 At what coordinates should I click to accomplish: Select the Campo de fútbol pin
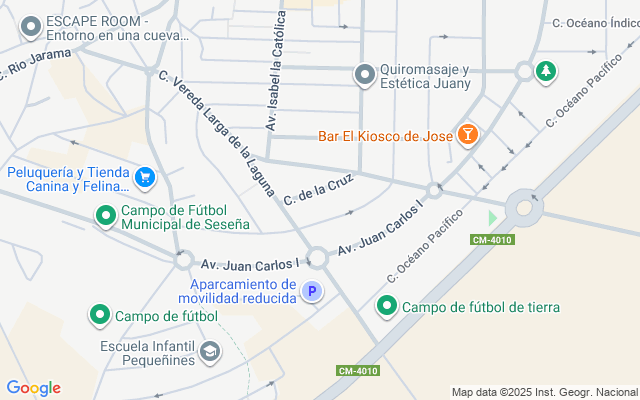[99, 316]
